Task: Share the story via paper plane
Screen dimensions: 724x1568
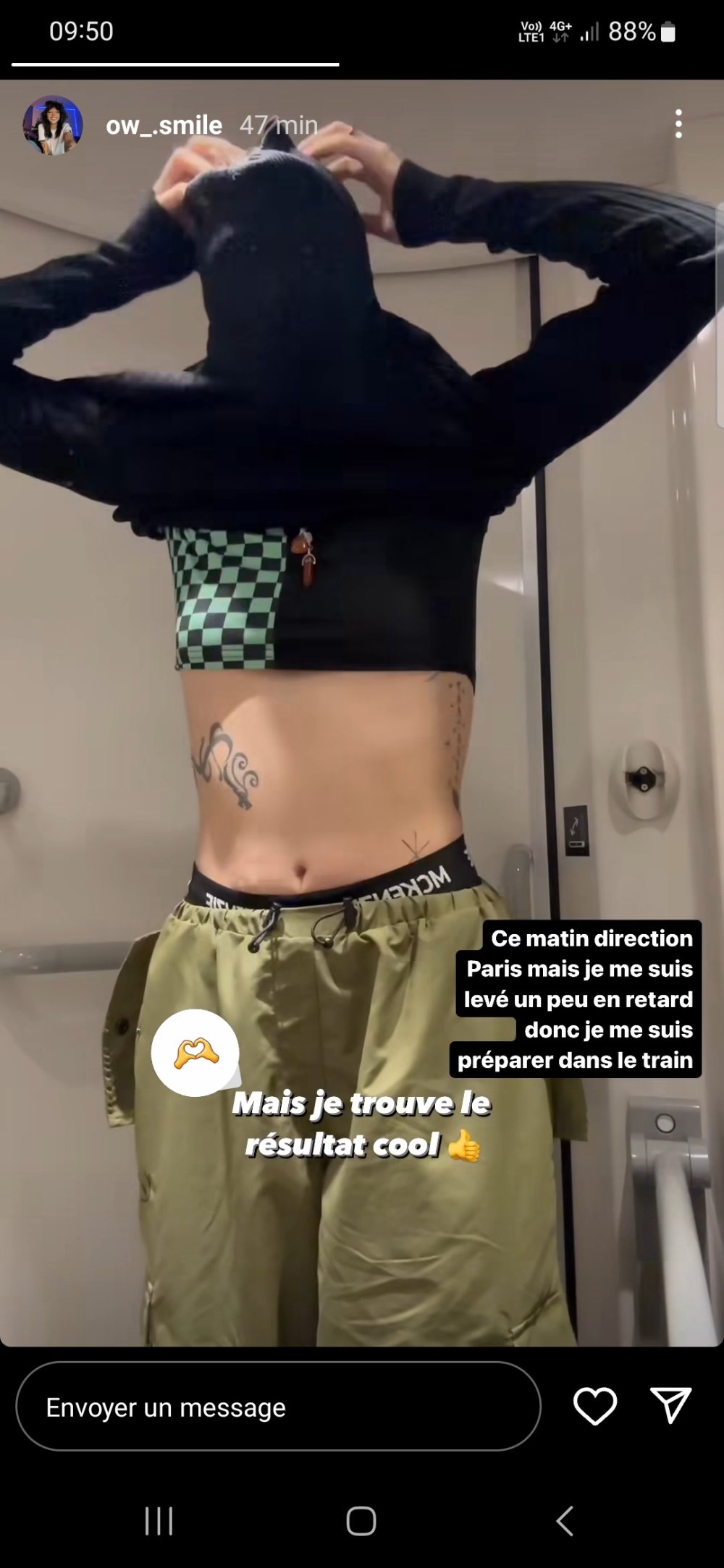Action: coord(670,1405)
